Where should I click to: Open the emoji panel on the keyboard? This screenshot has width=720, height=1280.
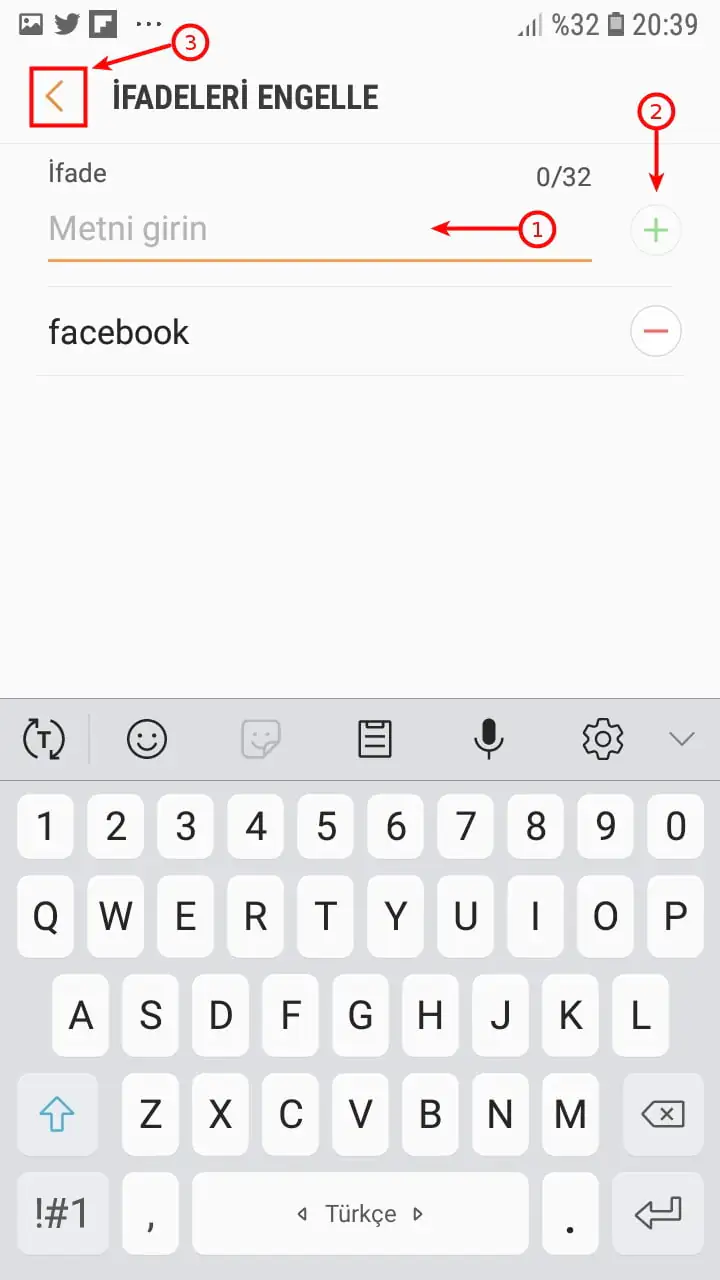tap(146, 739)
